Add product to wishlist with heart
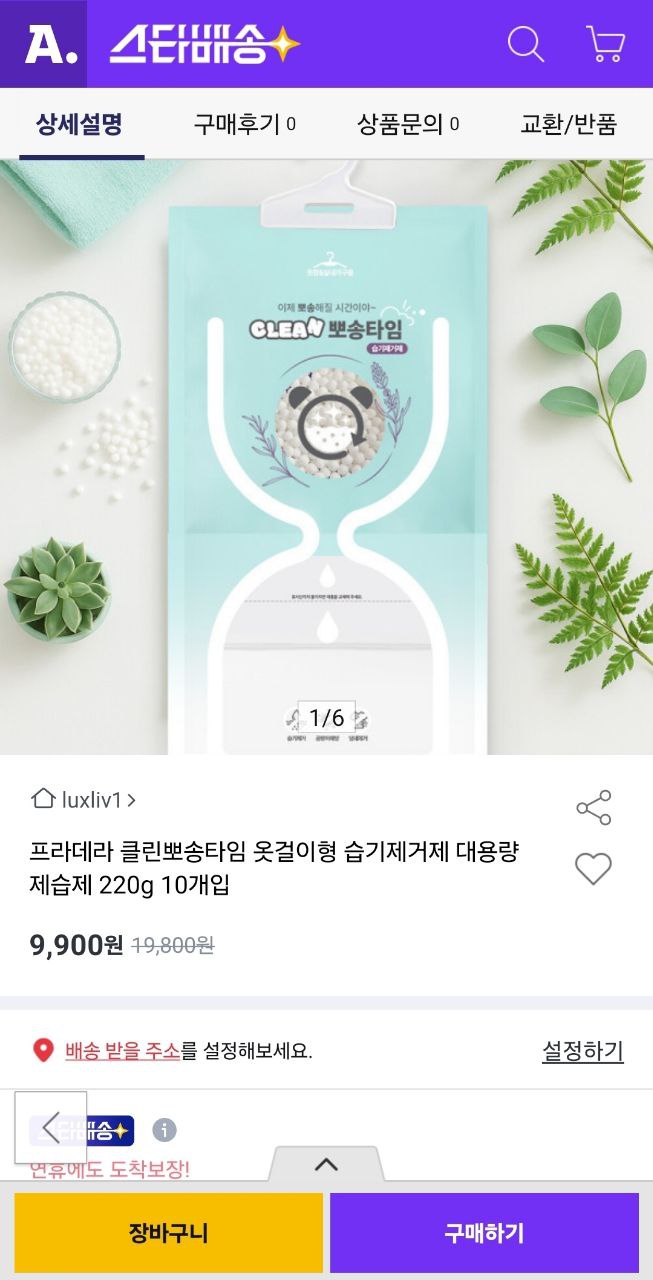 593,869
